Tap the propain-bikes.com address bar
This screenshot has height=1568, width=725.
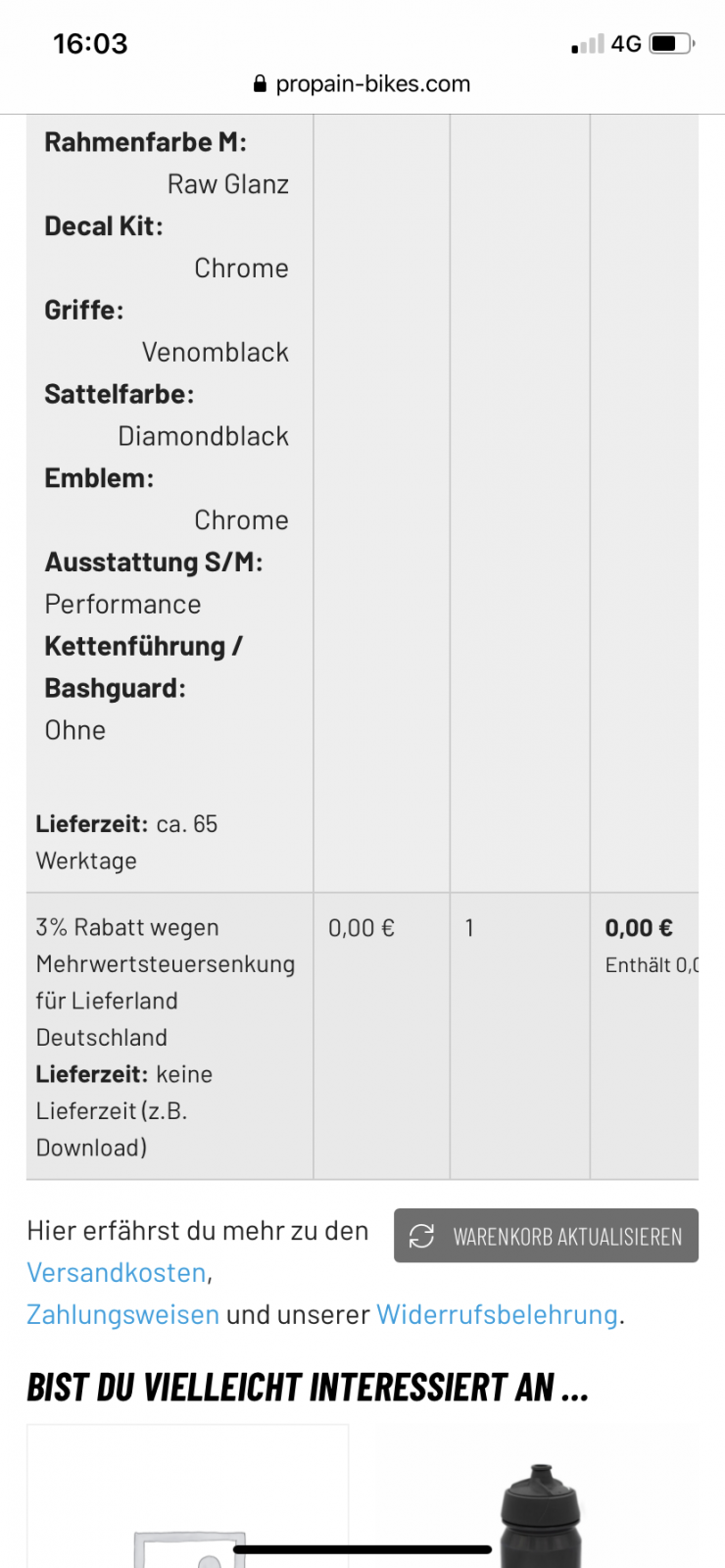pos(362,84)
